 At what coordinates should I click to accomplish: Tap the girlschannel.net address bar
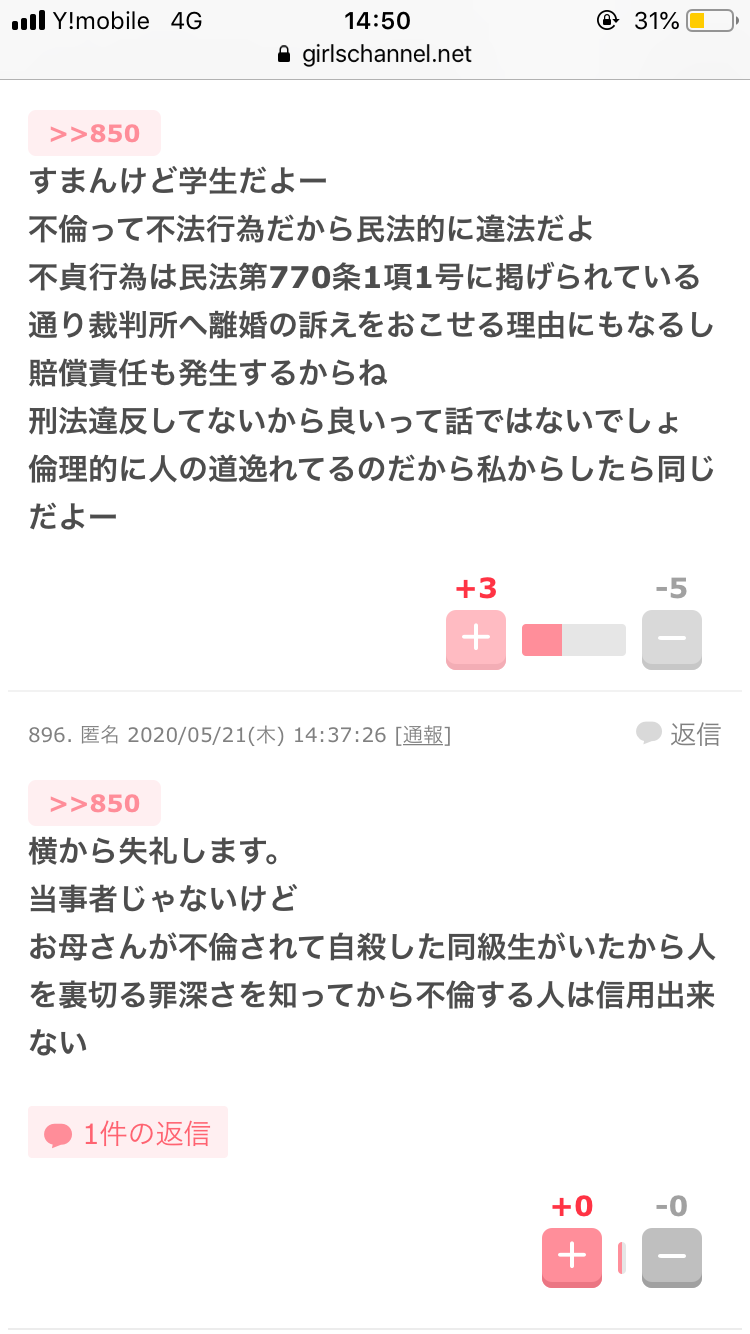[x=375, y=54]
